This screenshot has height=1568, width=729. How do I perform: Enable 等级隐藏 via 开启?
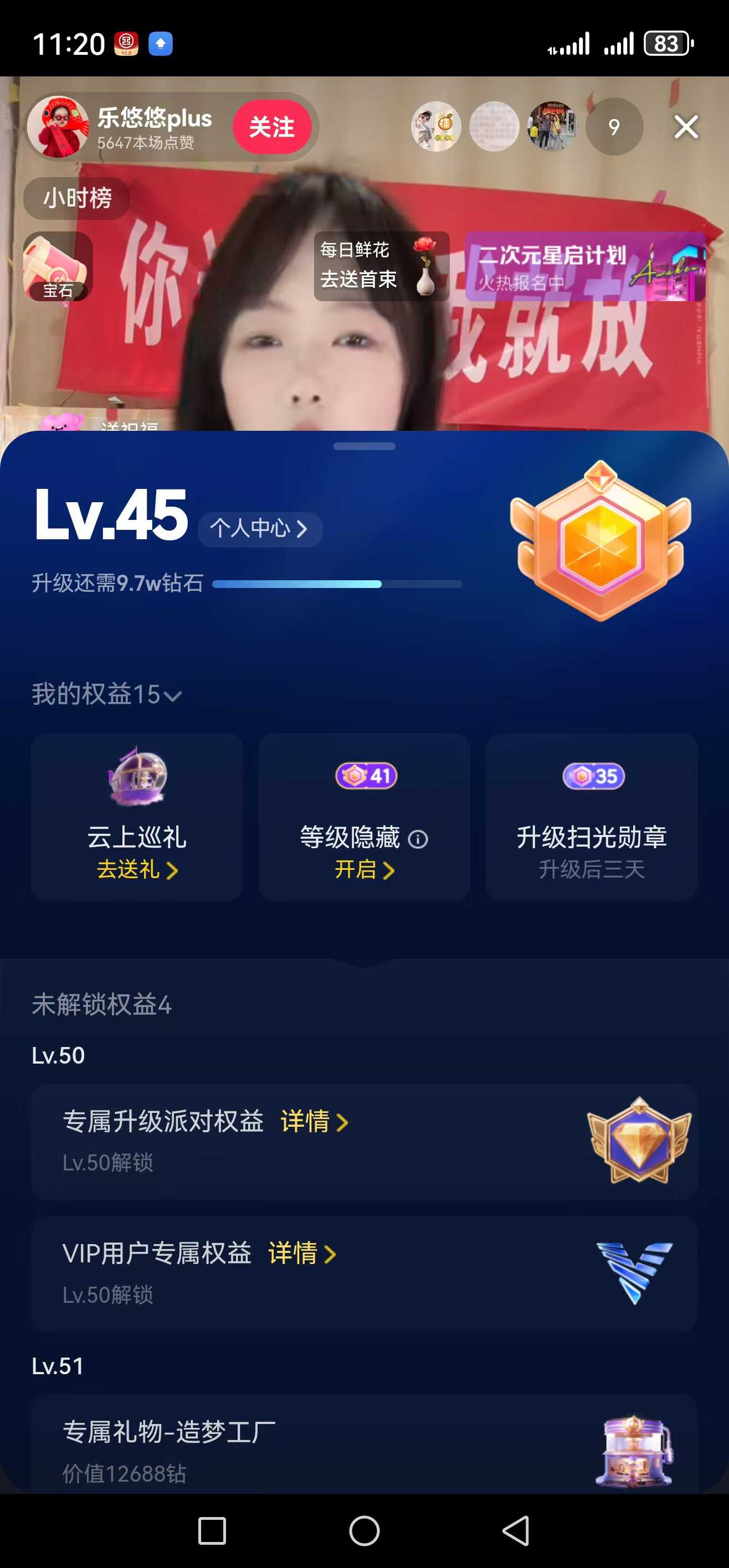pyautogui.click(x=364, y=869)
